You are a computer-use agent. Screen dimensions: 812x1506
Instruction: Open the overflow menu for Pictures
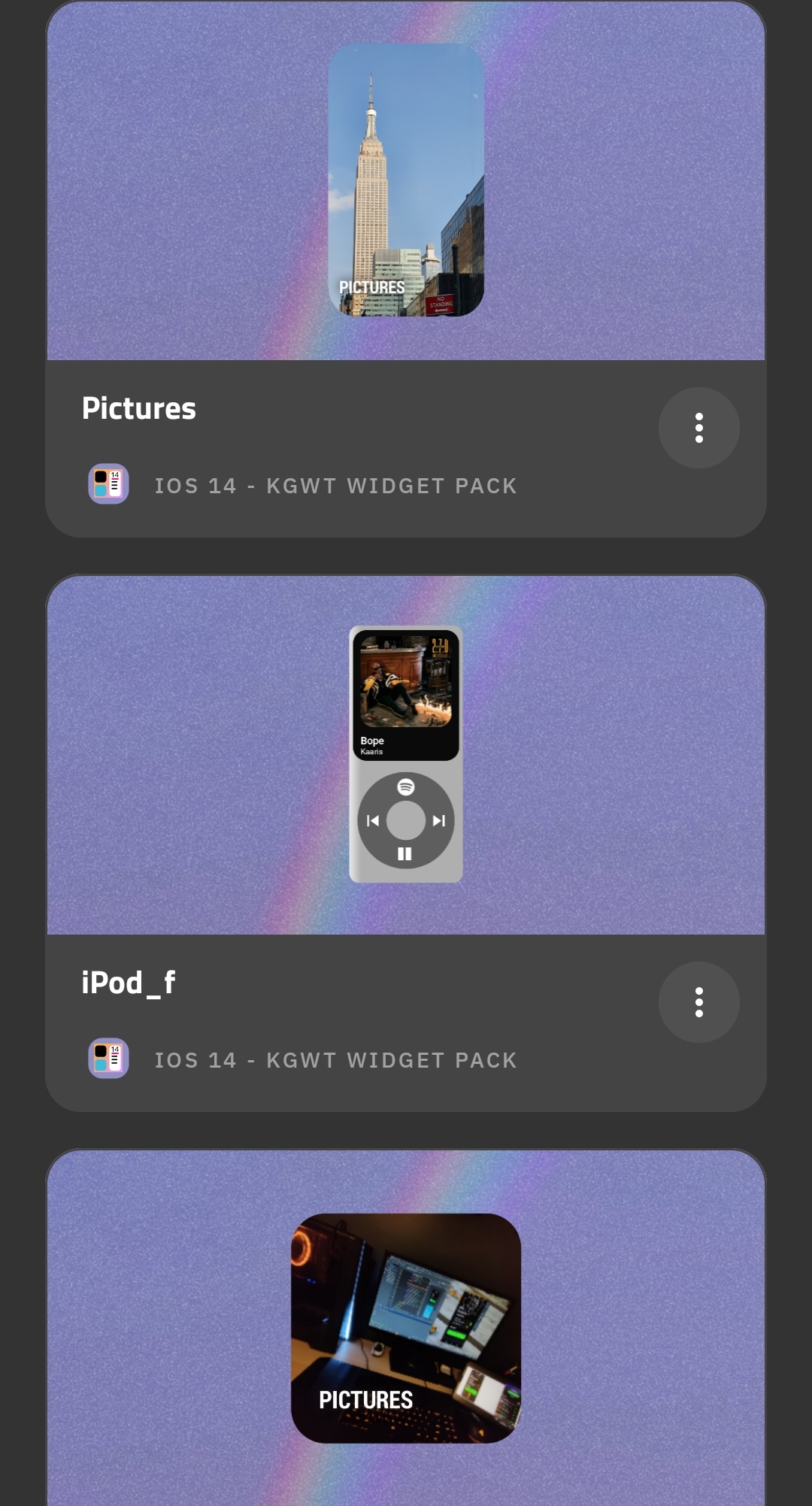pyautogui.click(x=698, y=428)
